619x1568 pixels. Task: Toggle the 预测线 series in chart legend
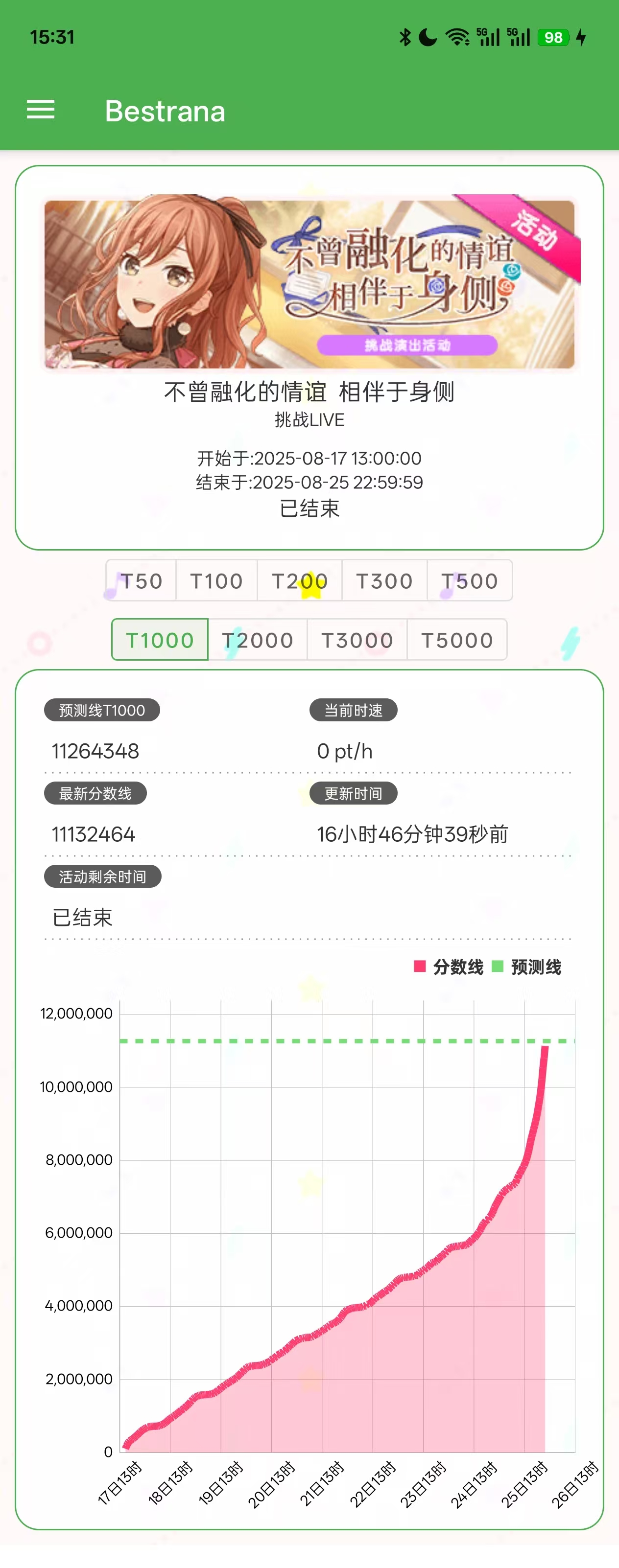(527, 967)
